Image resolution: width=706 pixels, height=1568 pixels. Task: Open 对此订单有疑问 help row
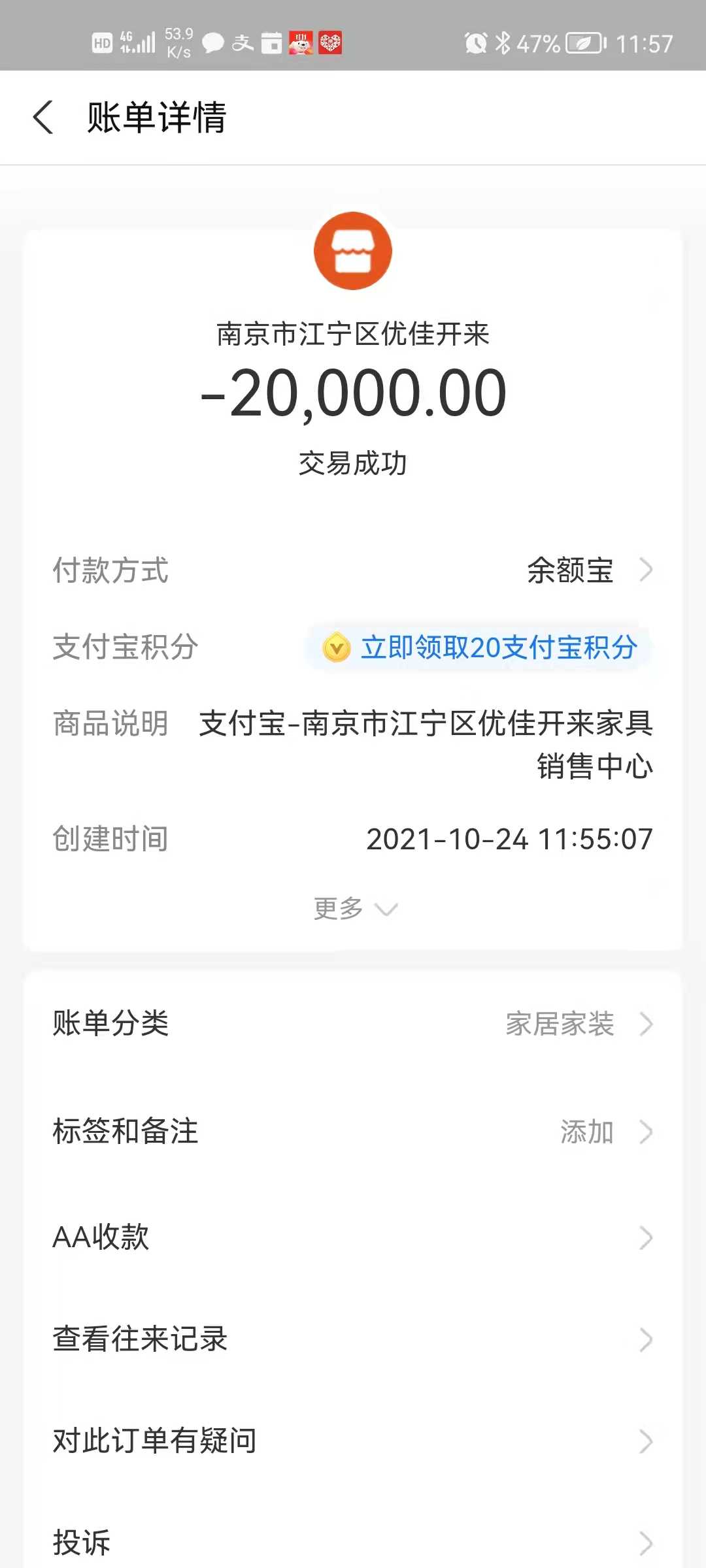353,1441
